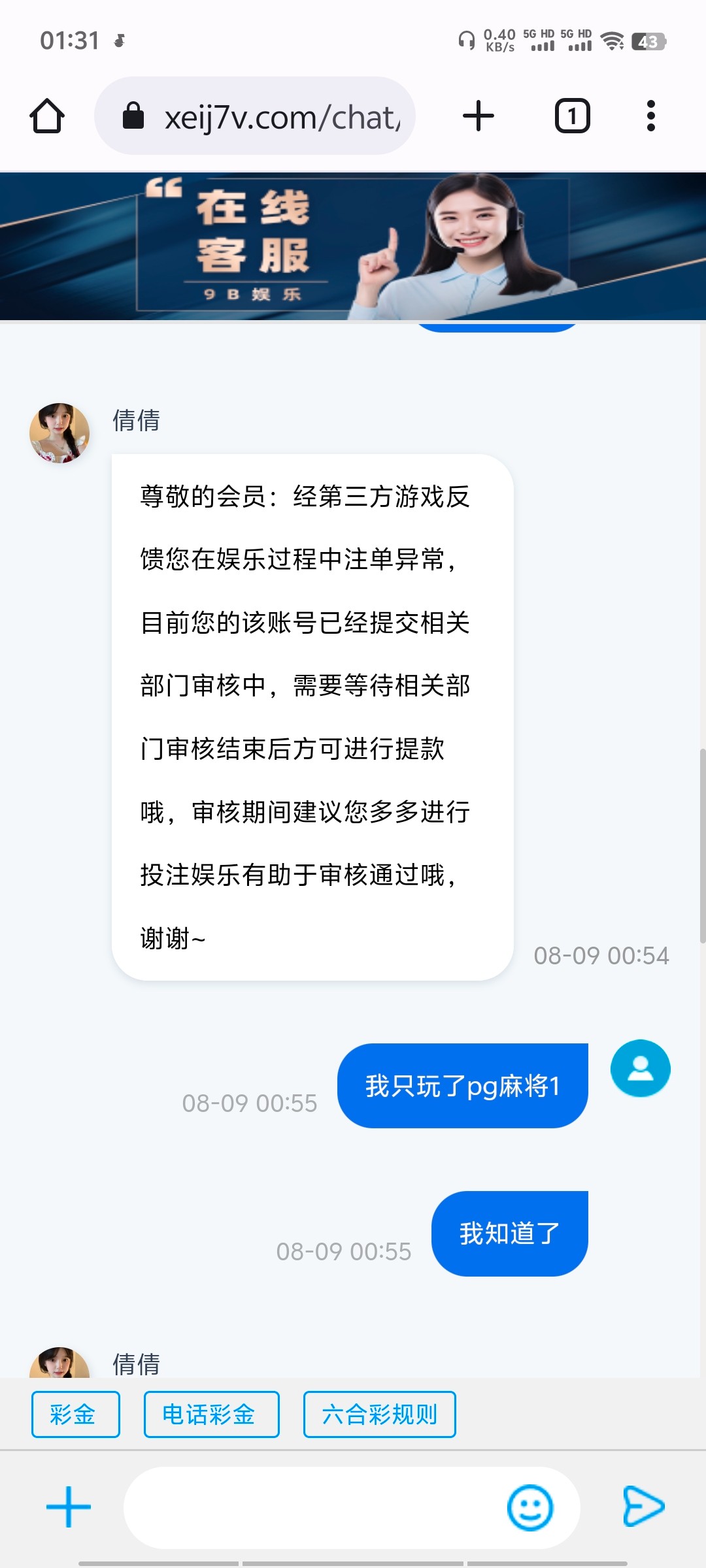Tap the xeij7v.com address bar
The height and width of the screenshot is (1568, 706).
coord(281,115)
